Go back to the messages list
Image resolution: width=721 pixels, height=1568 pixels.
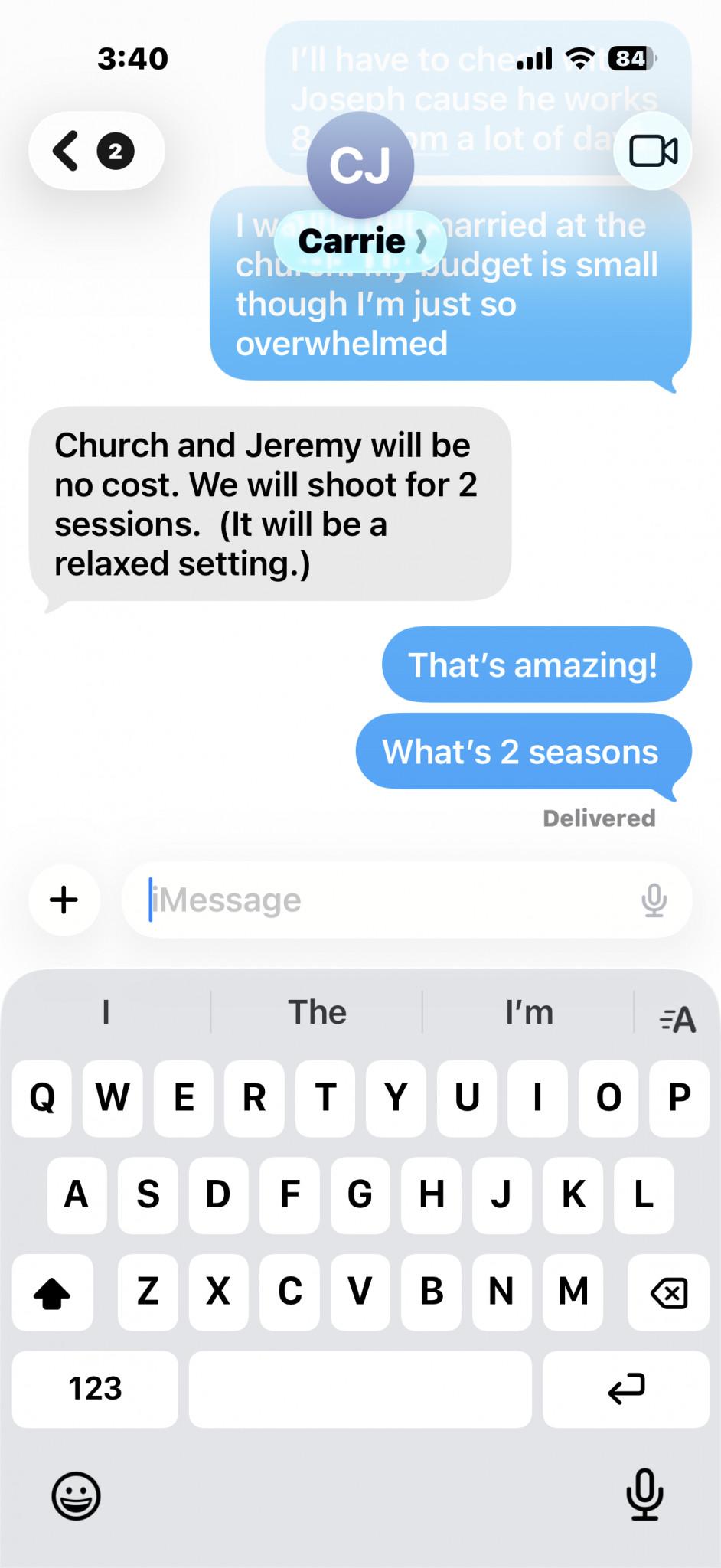[95, 151]
